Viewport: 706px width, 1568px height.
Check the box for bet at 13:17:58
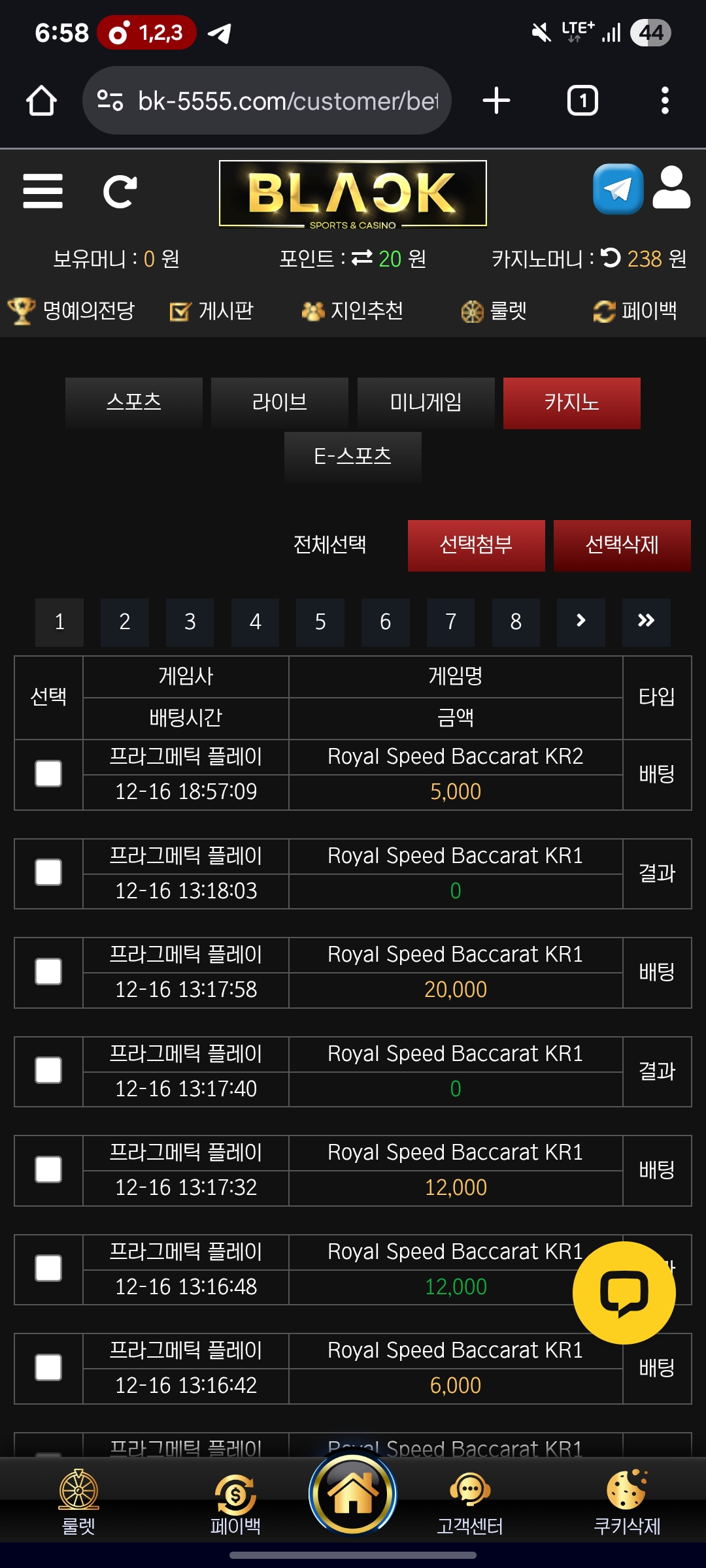48,972
